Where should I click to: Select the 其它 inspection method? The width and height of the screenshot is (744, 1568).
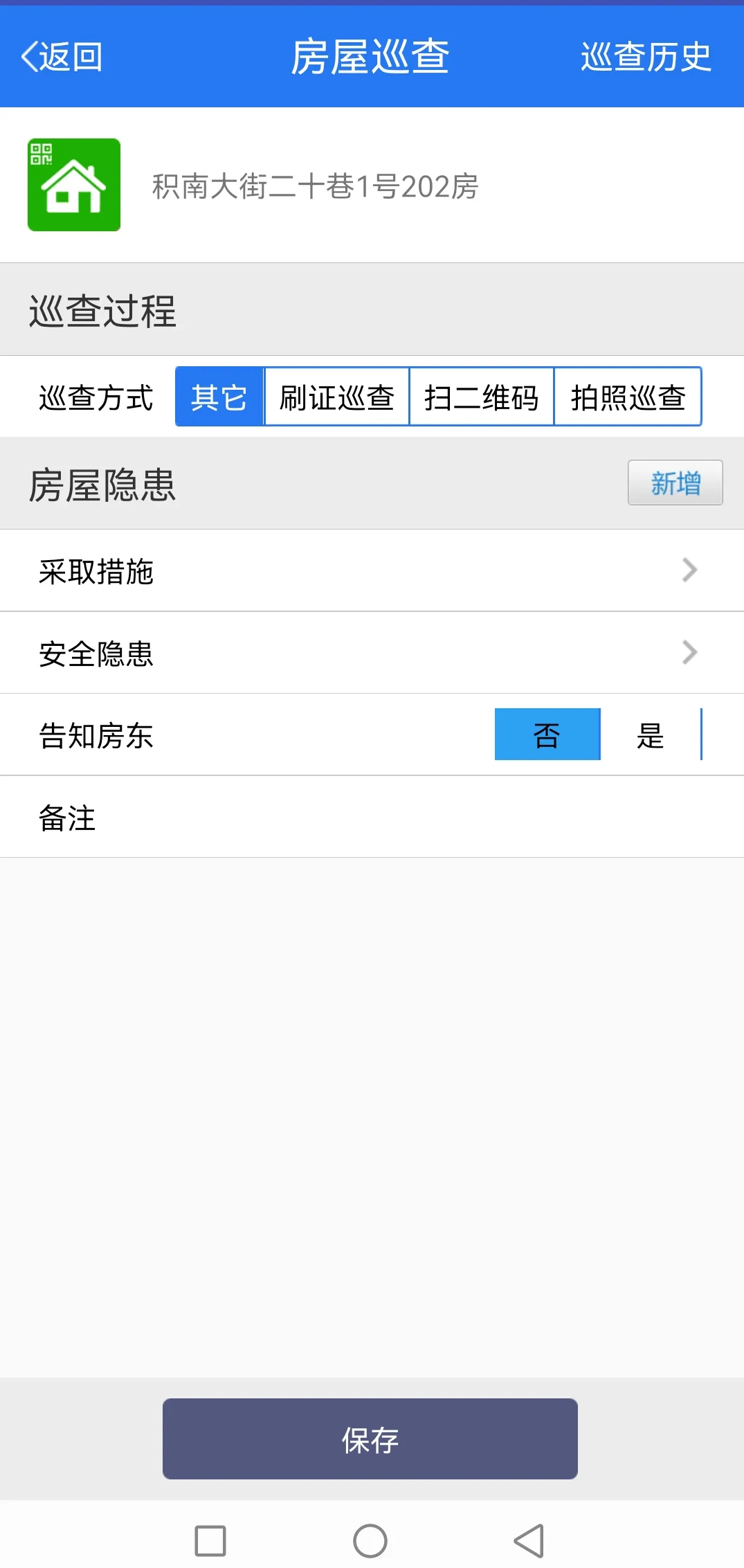coord(219,396)
